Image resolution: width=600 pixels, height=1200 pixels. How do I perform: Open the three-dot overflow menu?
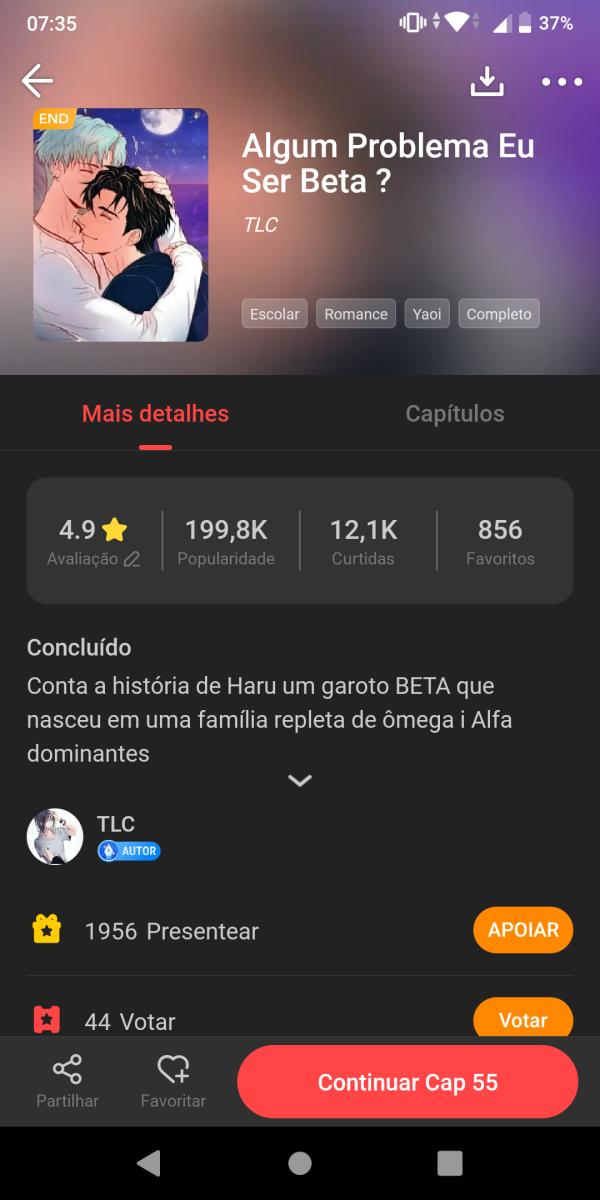[562, 82]
